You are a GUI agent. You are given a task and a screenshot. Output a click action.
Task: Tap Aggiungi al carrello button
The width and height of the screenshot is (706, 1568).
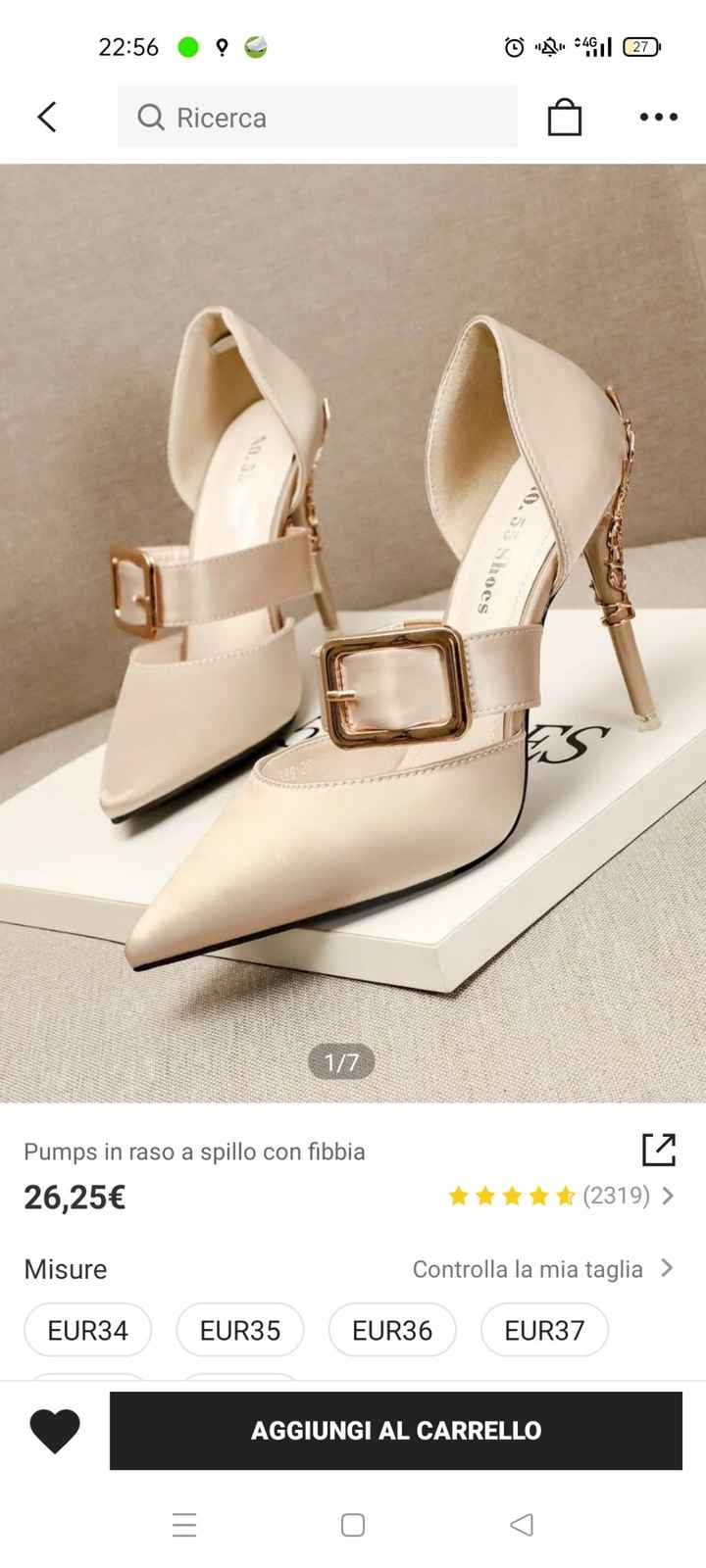(x=396, y=1431)
